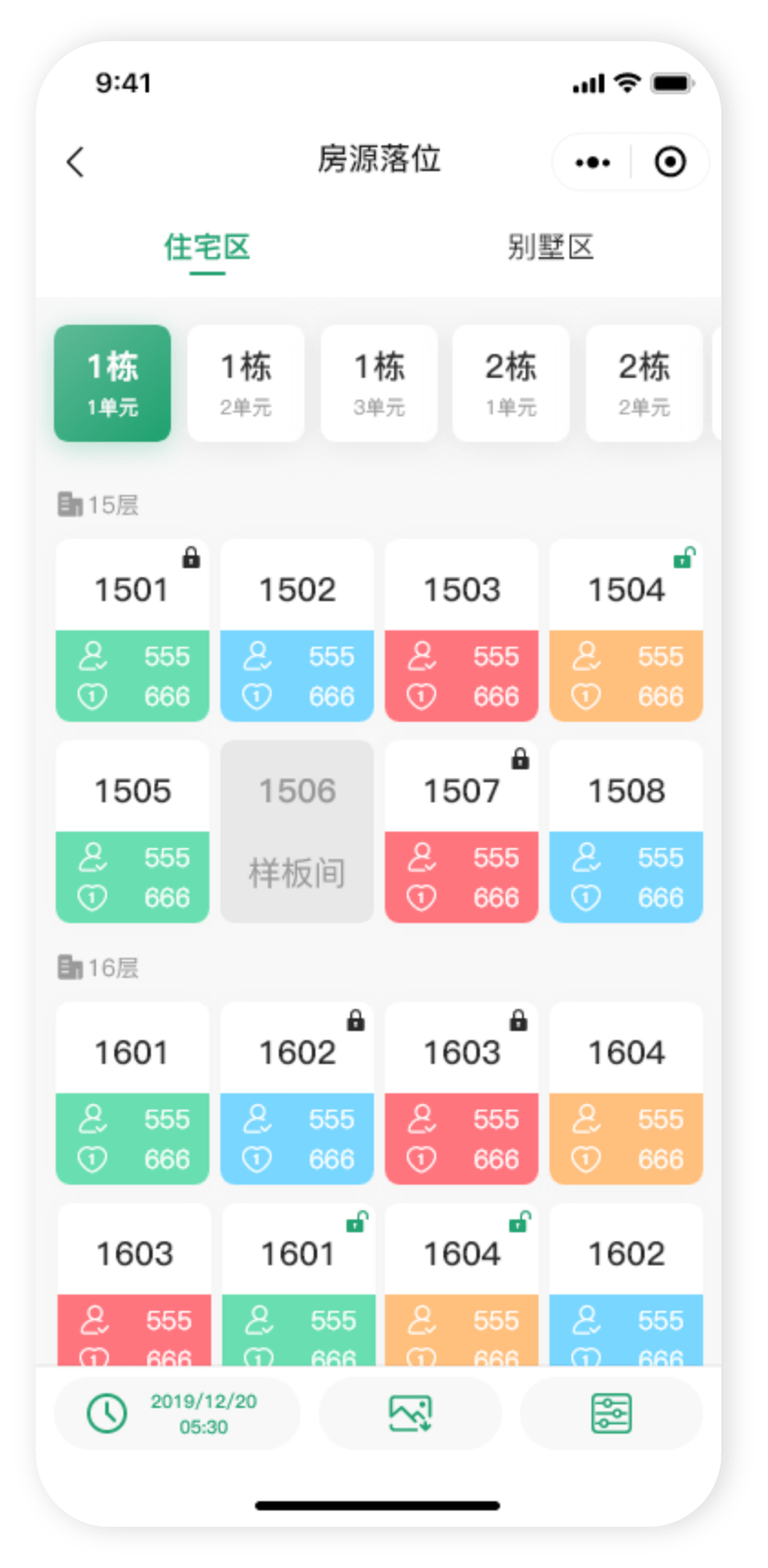Open room 1501 card

(133, 629)
